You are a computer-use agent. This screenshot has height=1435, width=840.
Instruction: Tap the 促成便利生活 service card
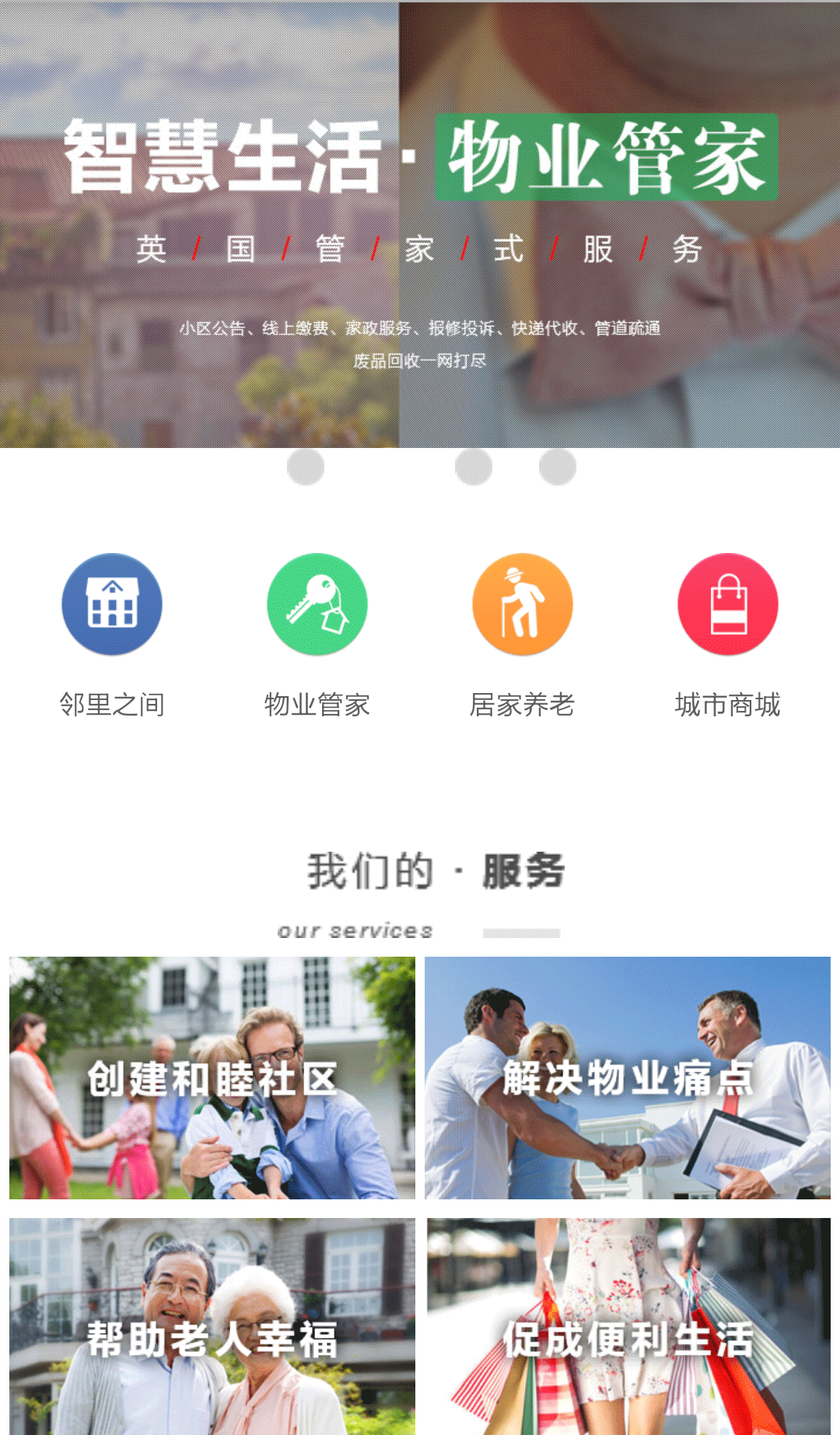coord(628,1326)
